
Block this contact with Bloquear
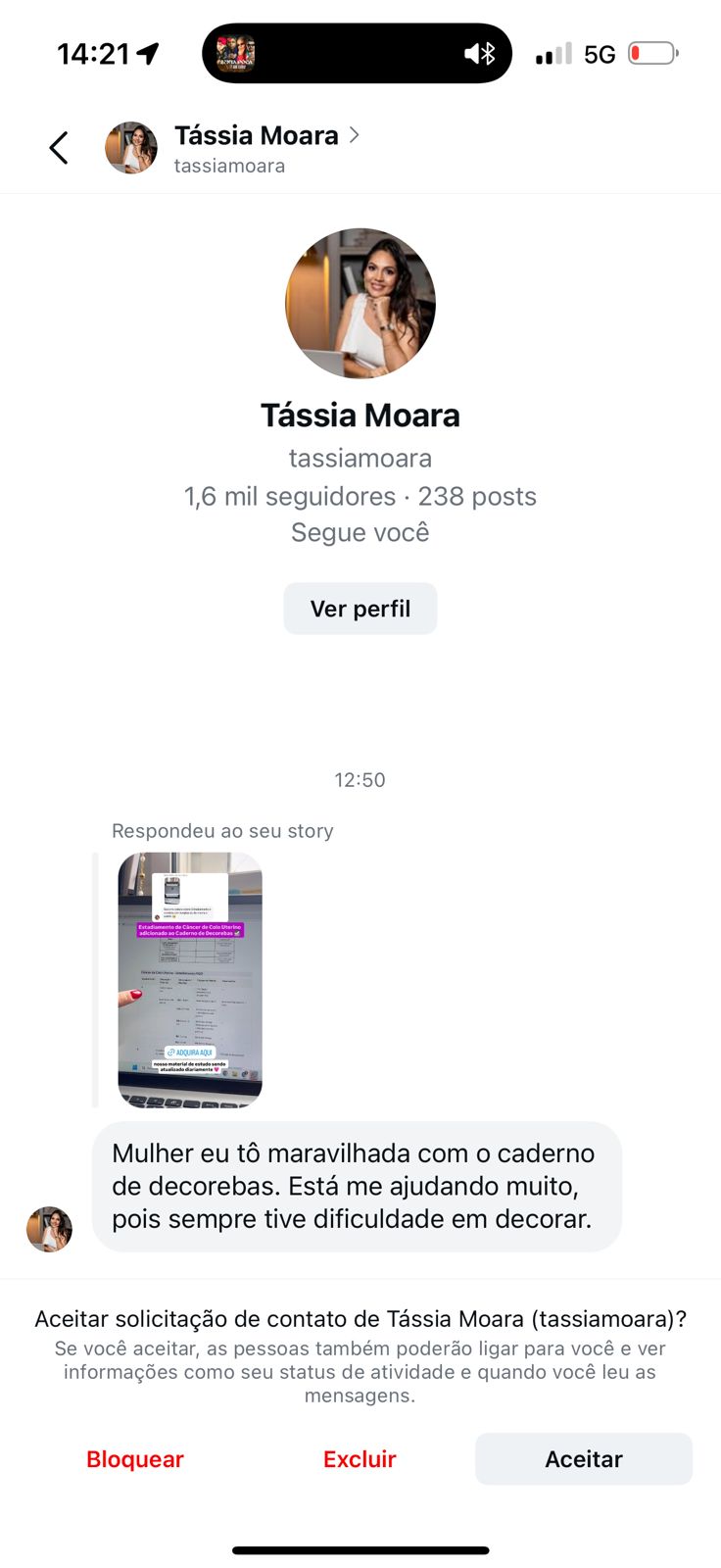[135, 1459]
